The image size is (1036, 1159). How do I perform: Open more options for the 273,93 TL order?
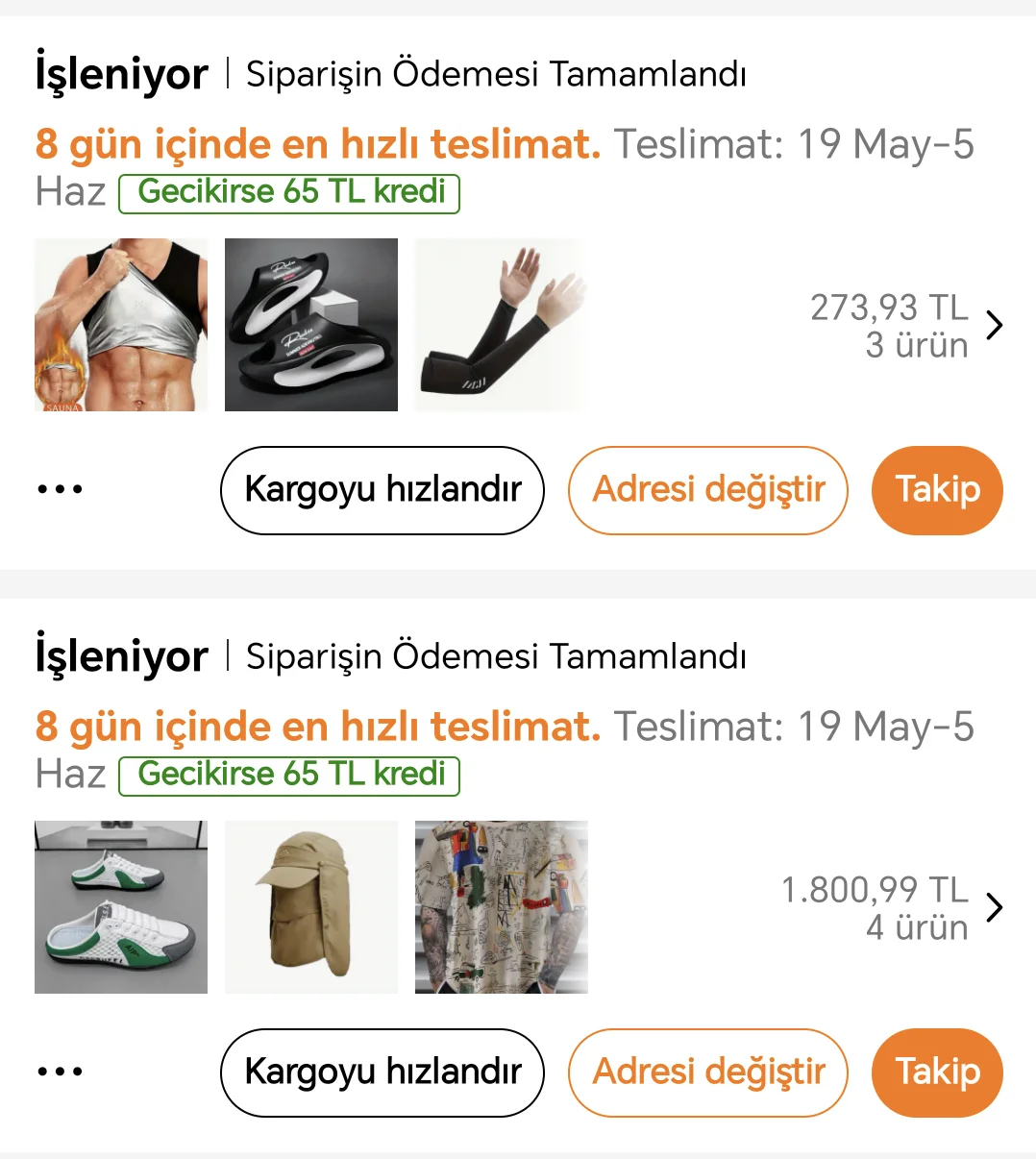click(x=60, y=489)
